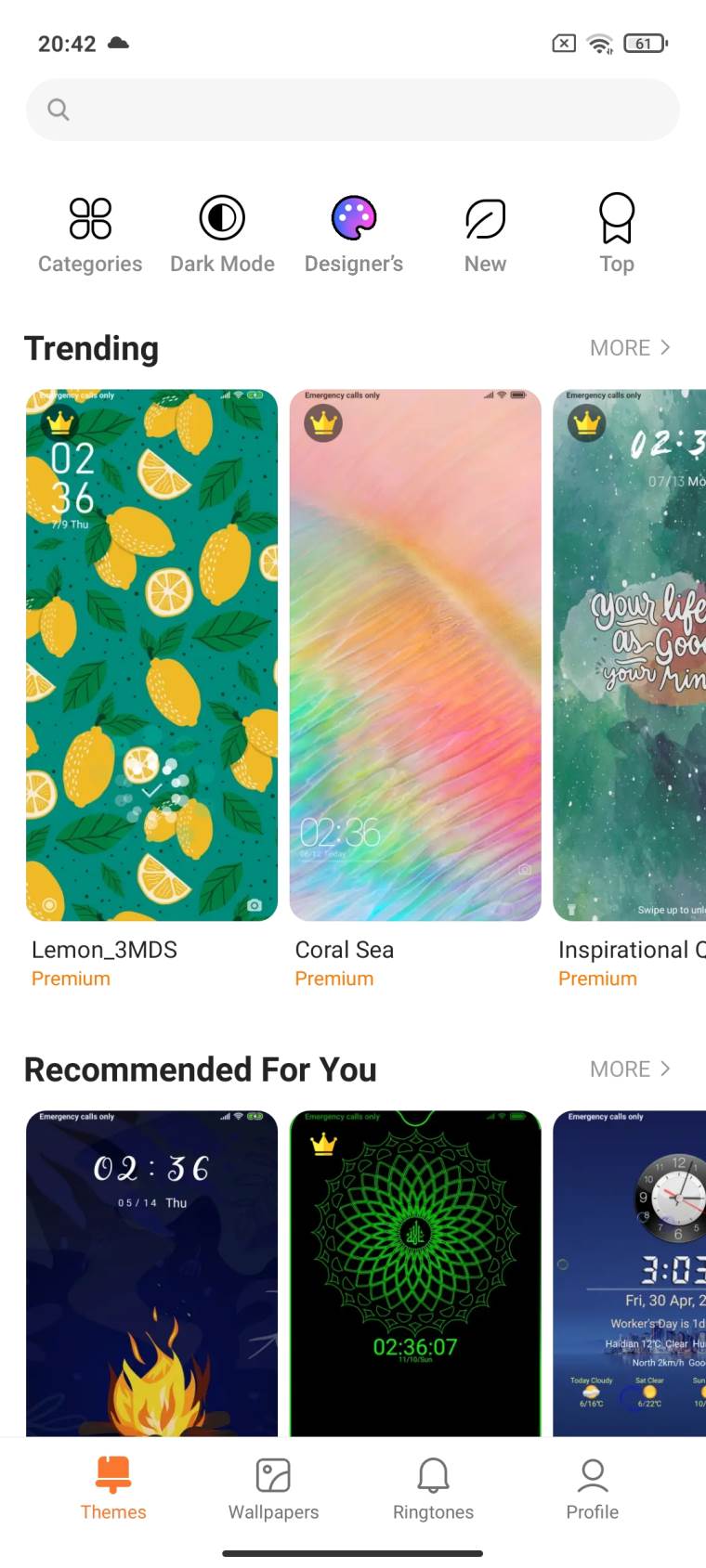The height and width of the screenshot is (1568, 706).
Task: Tap the battery indicator in the status bar
Action: pos(644,43)
